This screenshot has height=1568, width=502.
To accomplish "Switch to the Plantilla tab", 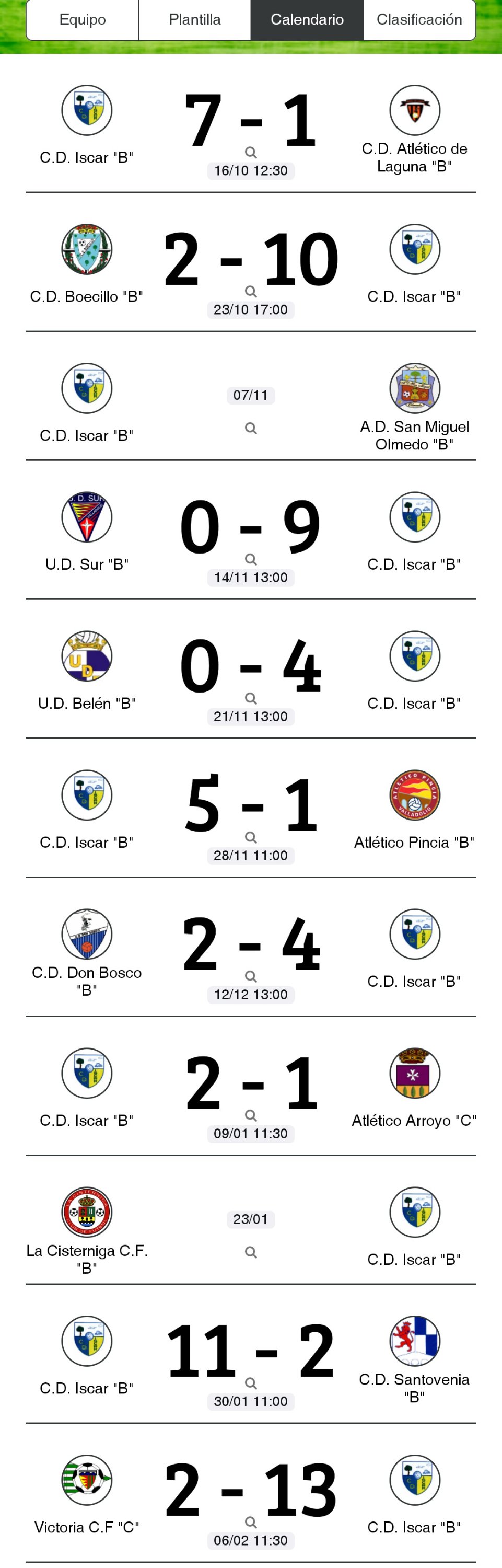I will point(195,19).
